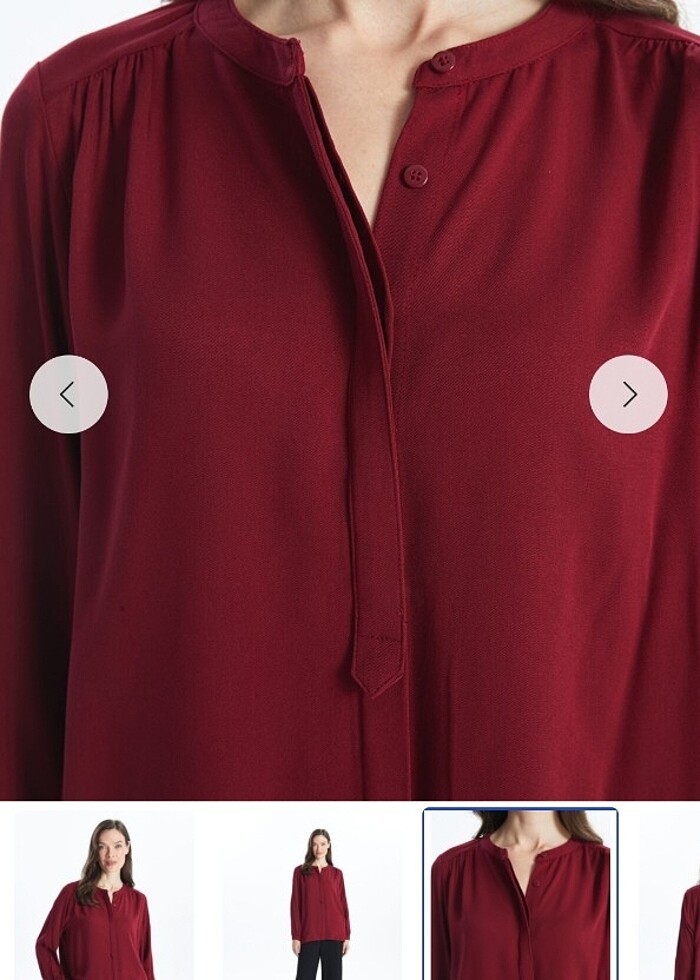Viewport: 700px width, 980px height.
Task: Go to the previous product image
Action: click(x=68, y=394)
